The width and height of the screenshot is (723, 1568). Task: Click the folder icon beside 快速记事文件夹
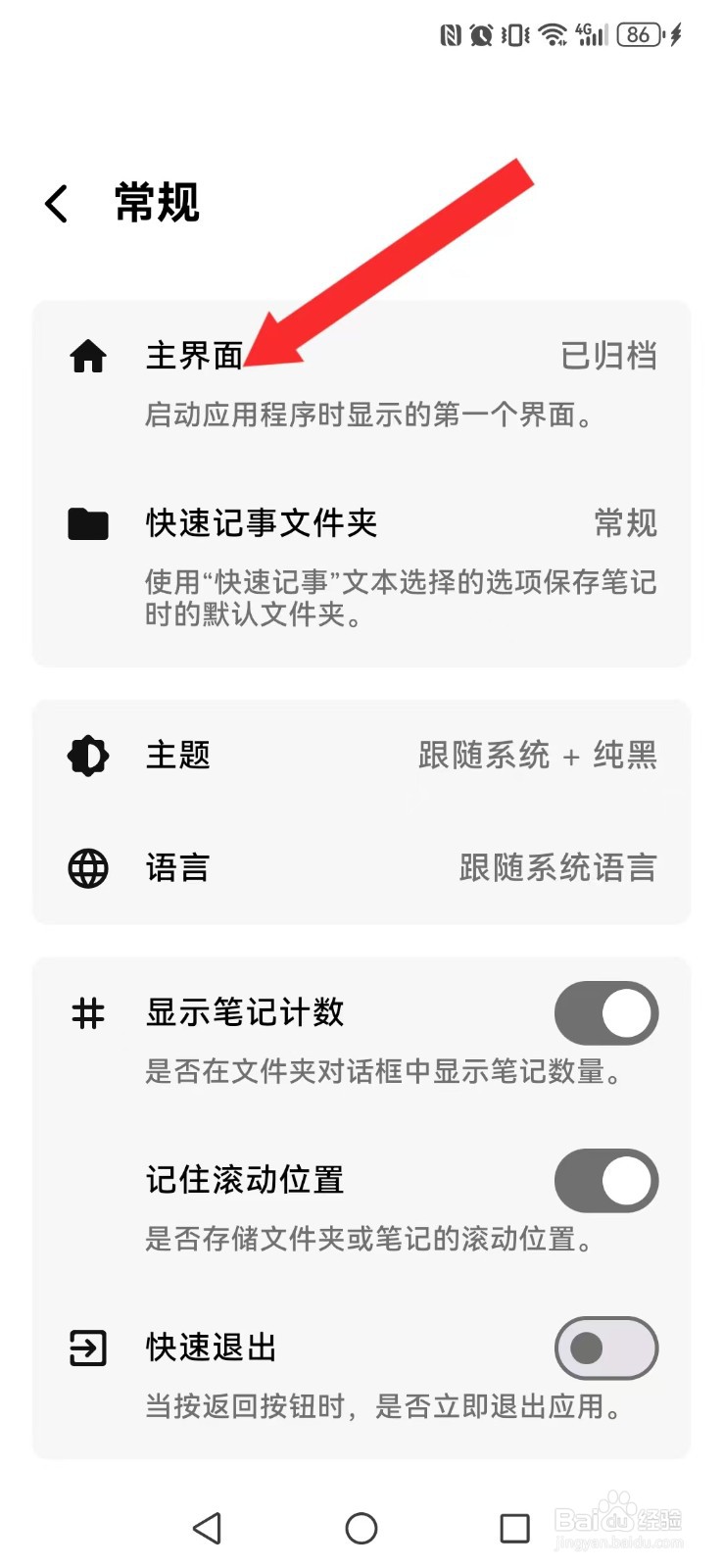click(x=87, y=524)
